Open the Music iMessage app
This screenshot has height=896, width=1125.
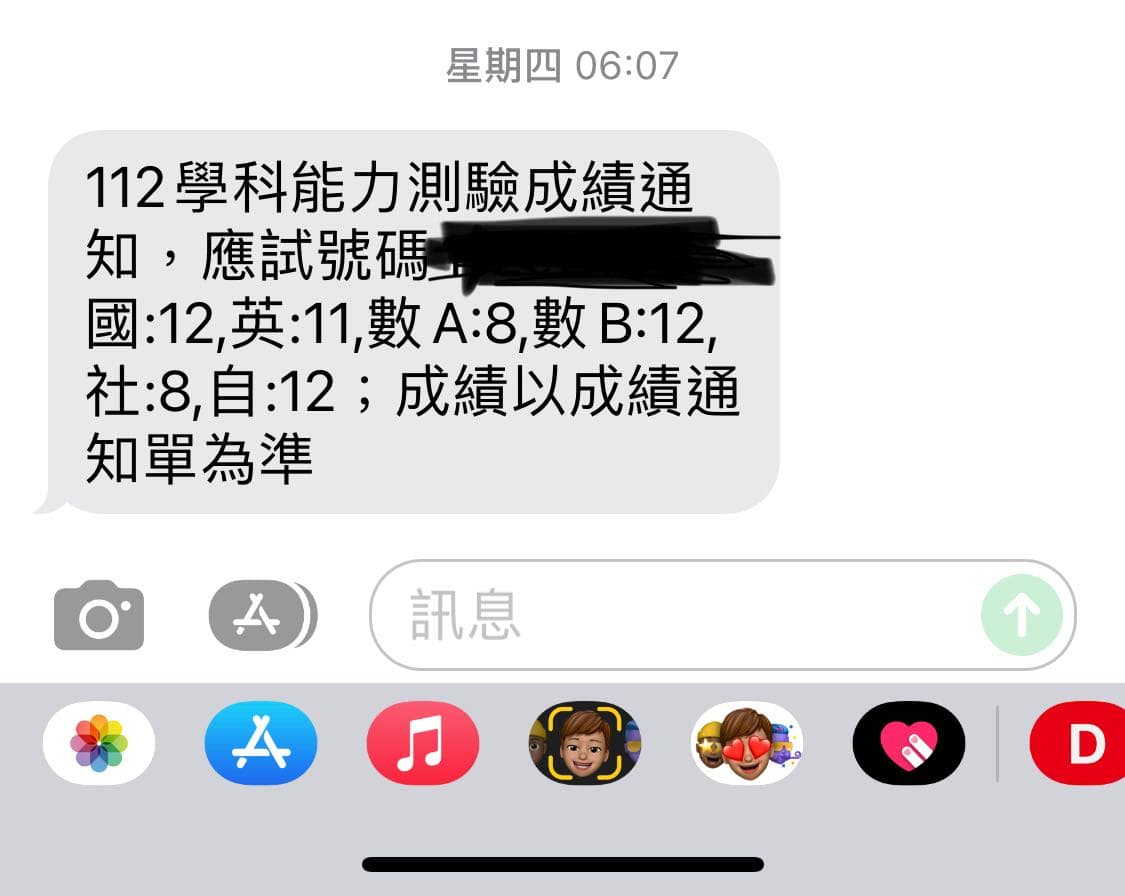pyautogui.click(x=423, y=743)
